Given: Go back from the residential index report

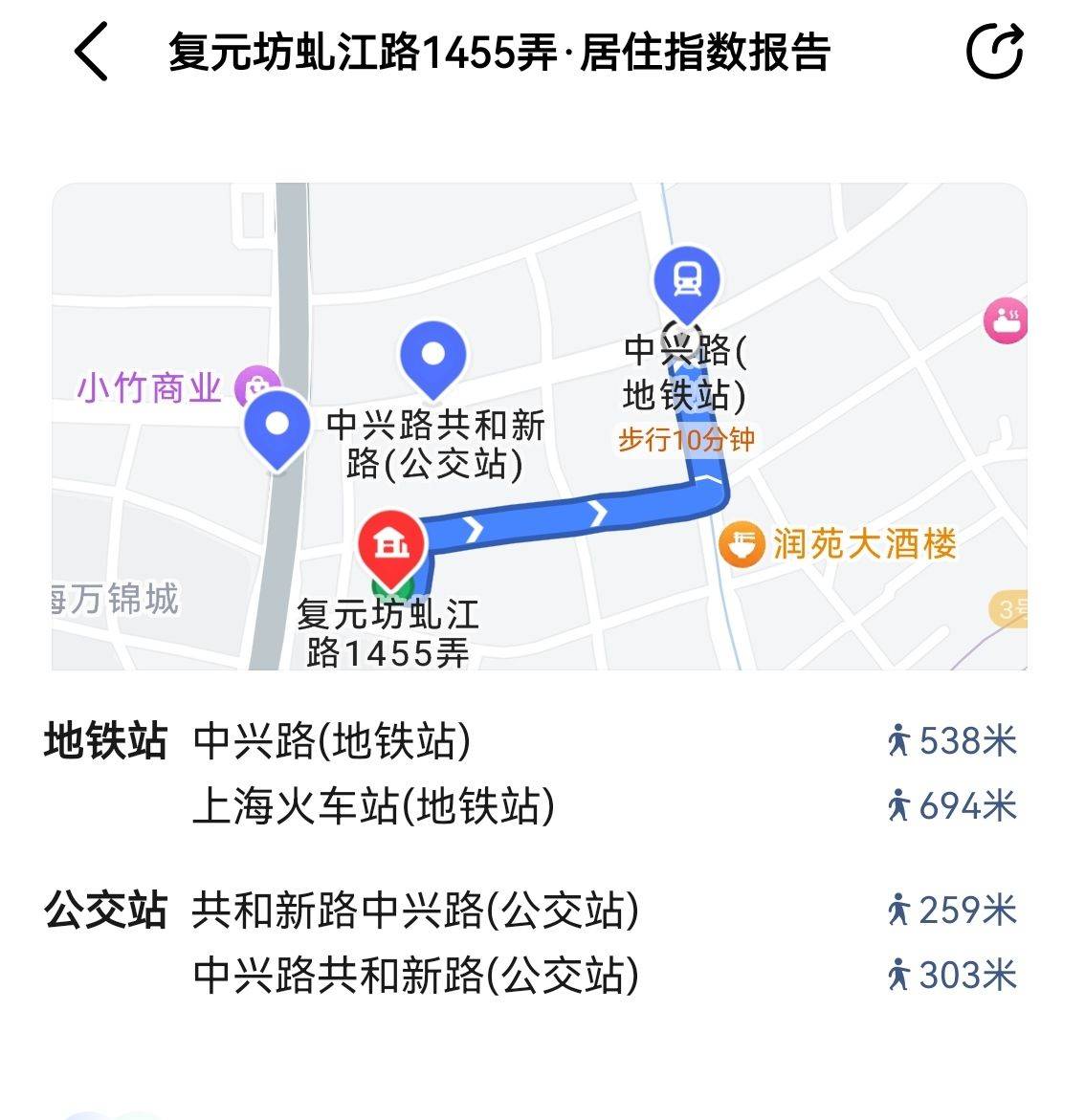Looking at the screenshot, I should 92,52.
